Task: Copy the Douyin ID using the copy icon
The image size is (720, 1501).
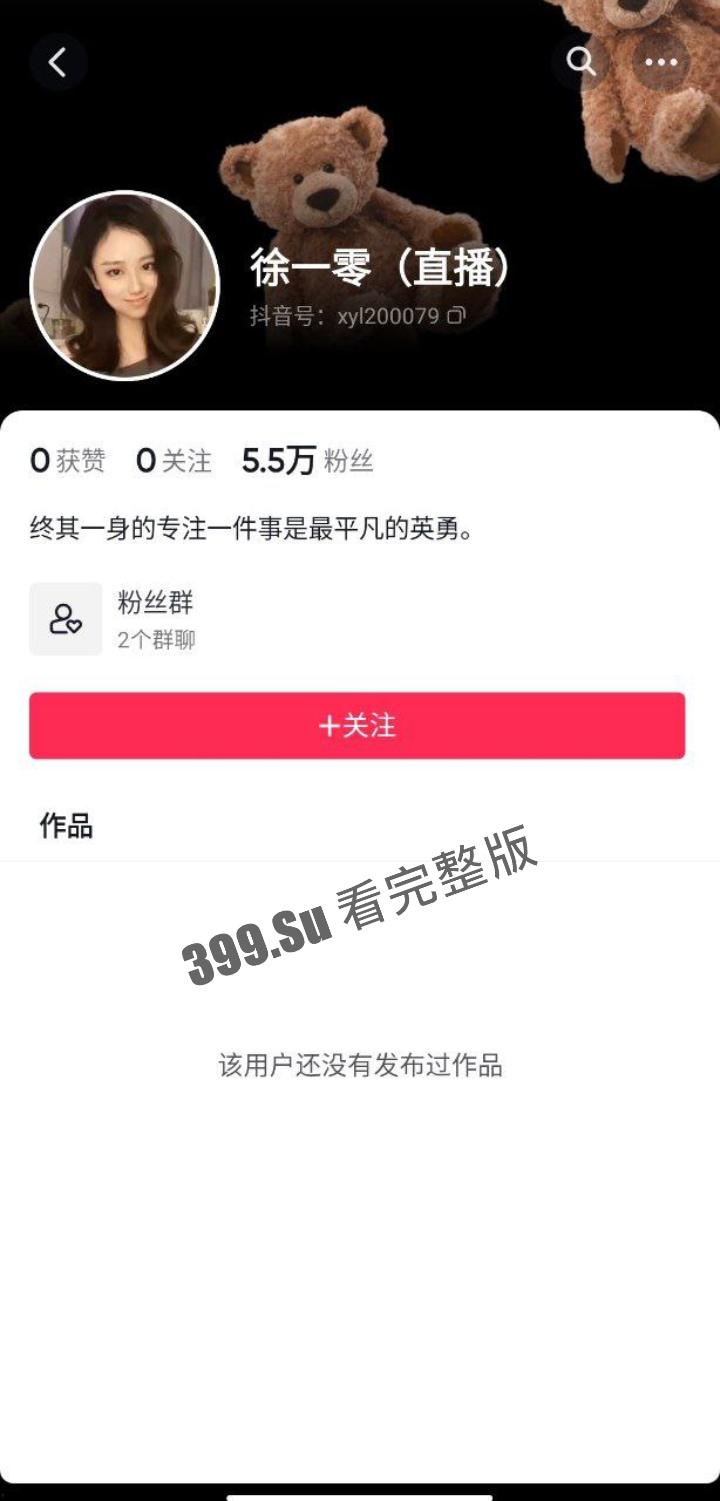Action: click(x=455, y=318)
